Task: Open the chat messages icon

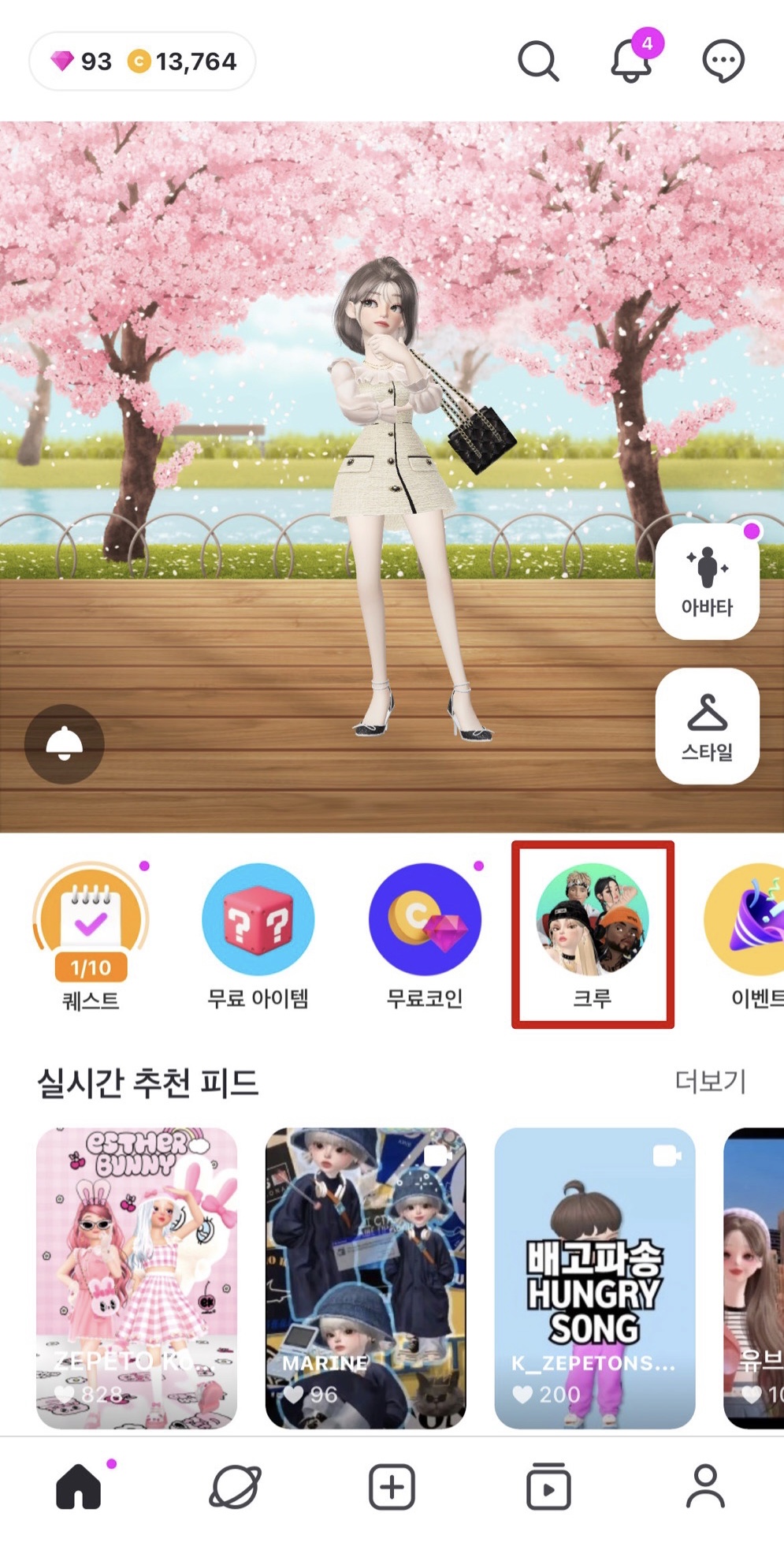Action: [723, 61]
